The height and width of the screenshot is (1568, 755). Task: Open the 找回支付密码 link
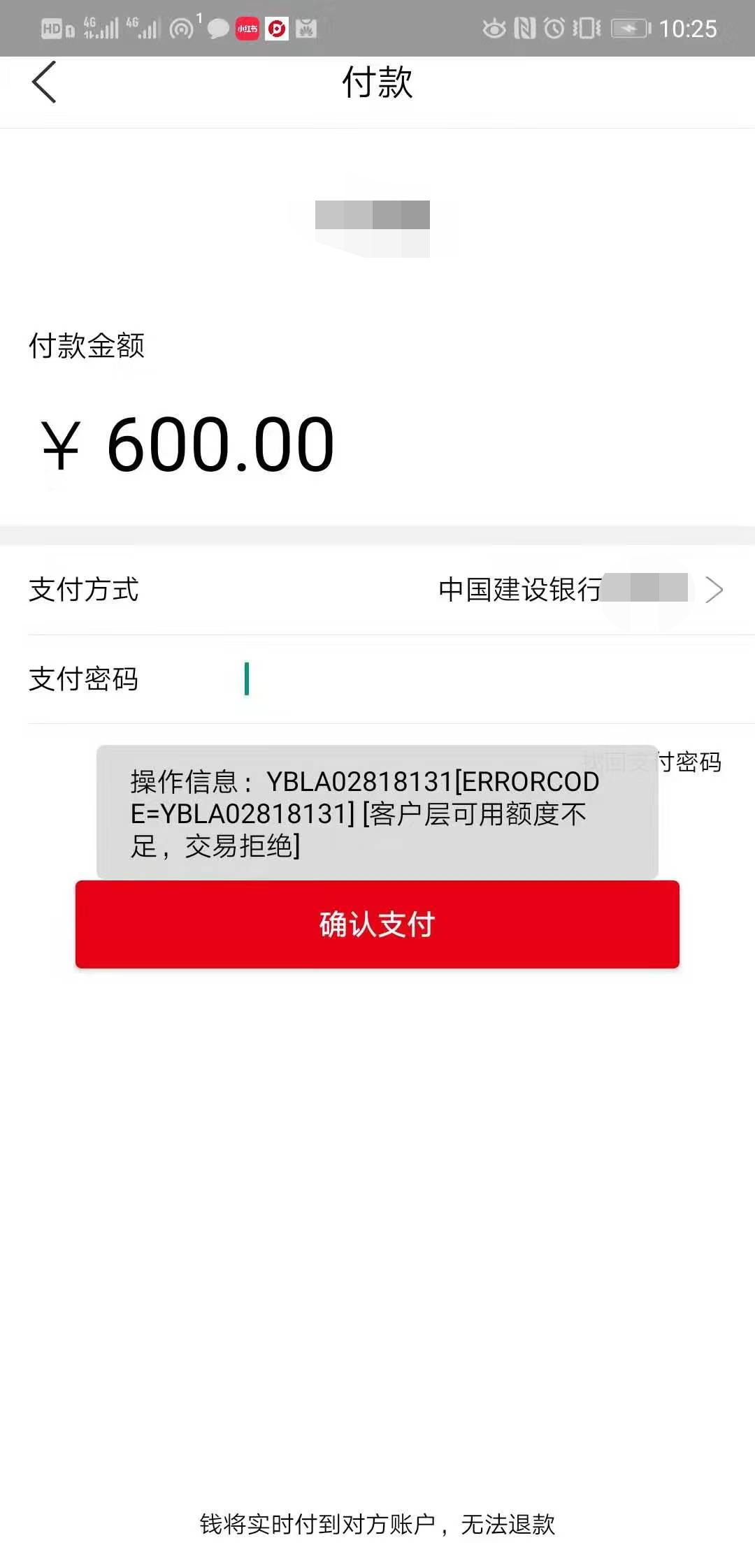(x=689, y=762)
